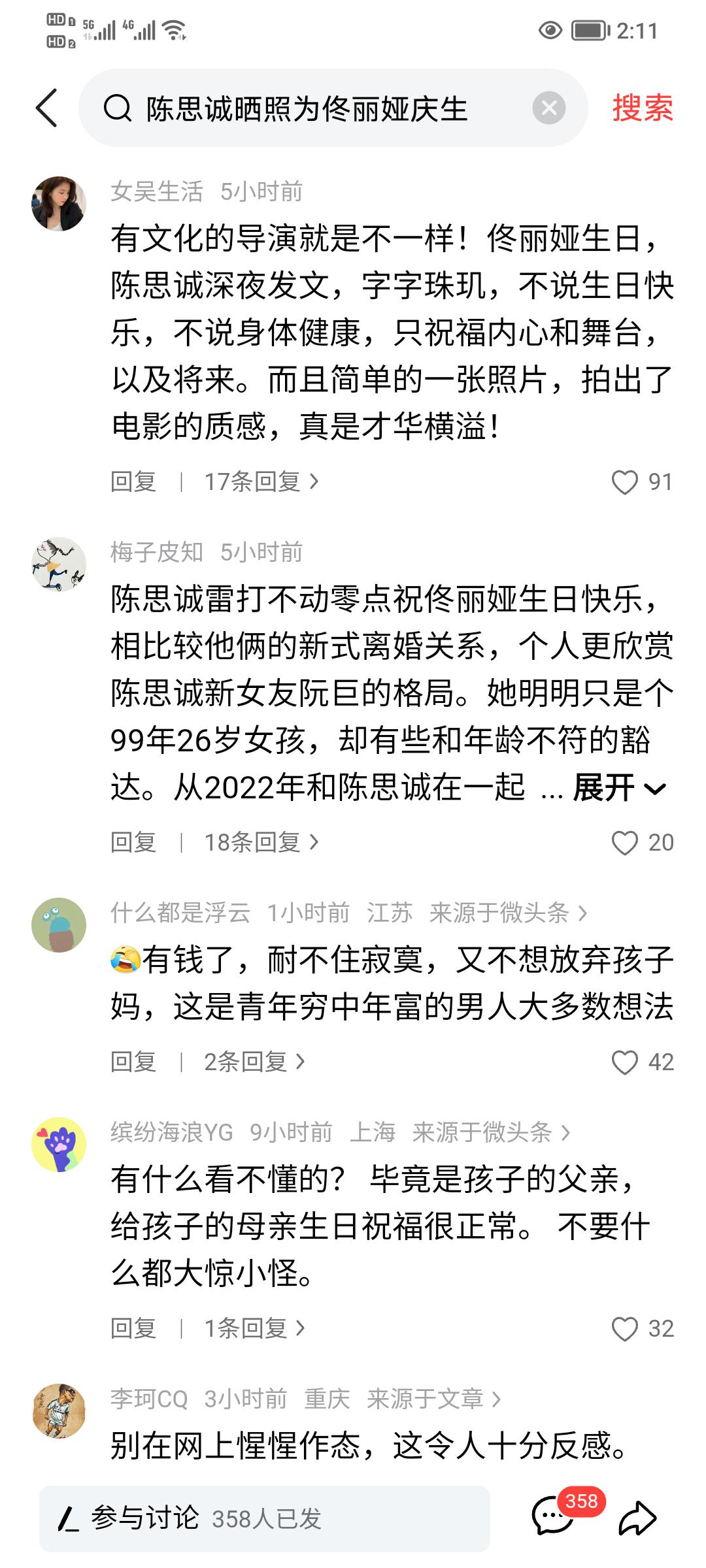Open 女吴生活's profile avatar
The width and height of the screenshot is (706, 1568).
click(x=59, y=203)
